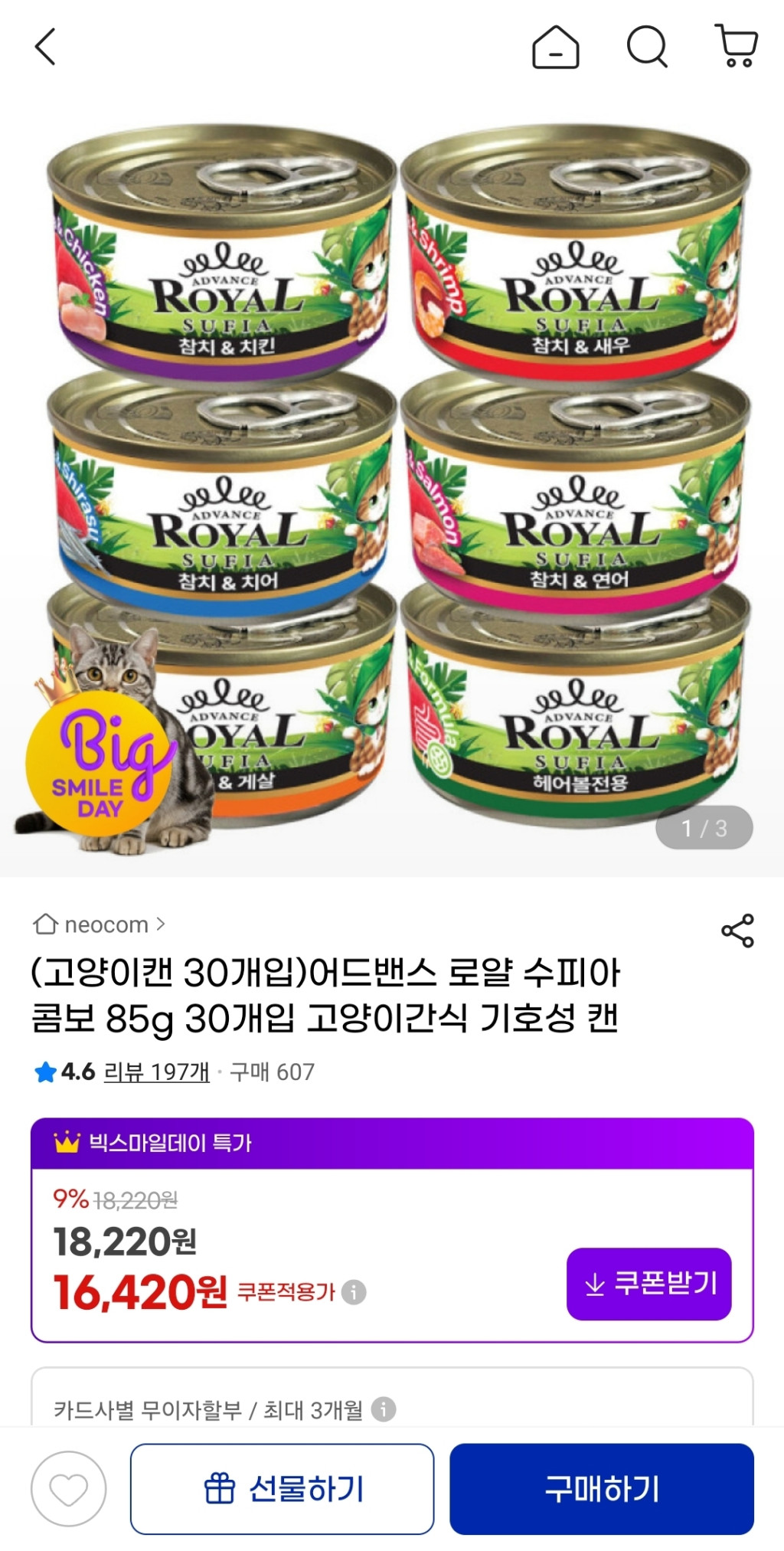The image size is (784, 1551).
Task: Show info about 쿠폰적용가 price
Action: pos(354,1292)
